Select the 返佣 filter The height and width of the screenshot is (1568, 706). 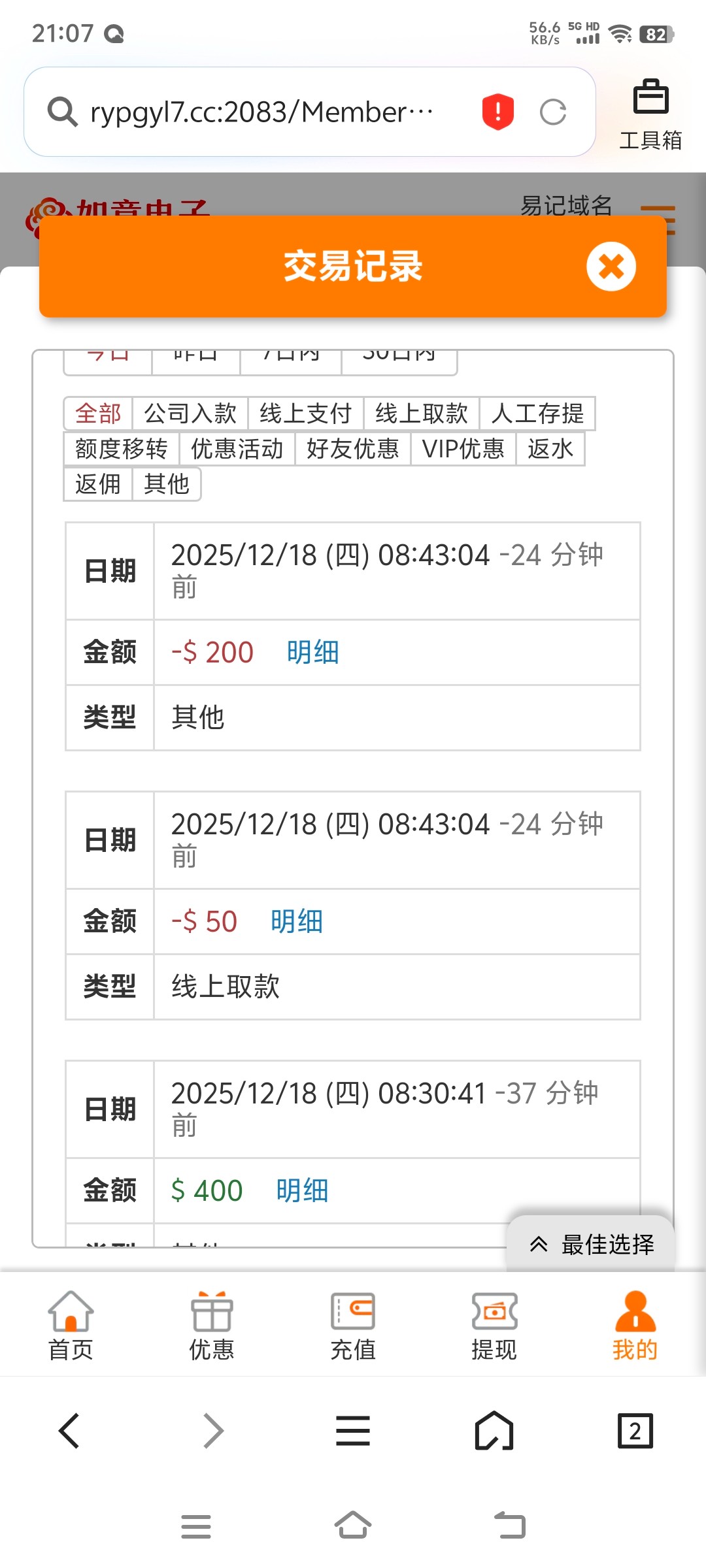pos(98,484)
